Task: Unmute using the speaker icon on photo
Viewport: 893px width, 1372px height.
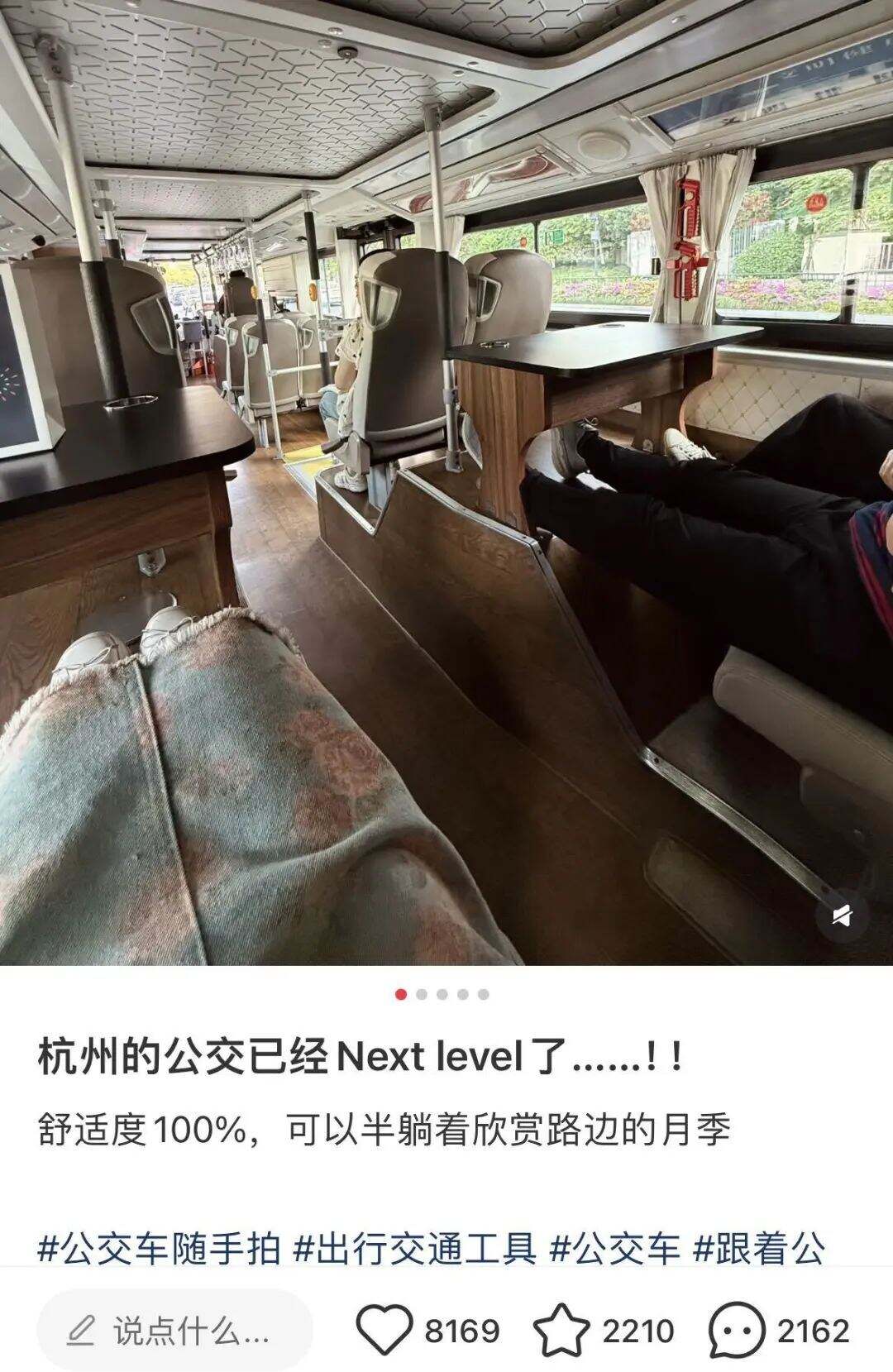Action: point(842,915)
